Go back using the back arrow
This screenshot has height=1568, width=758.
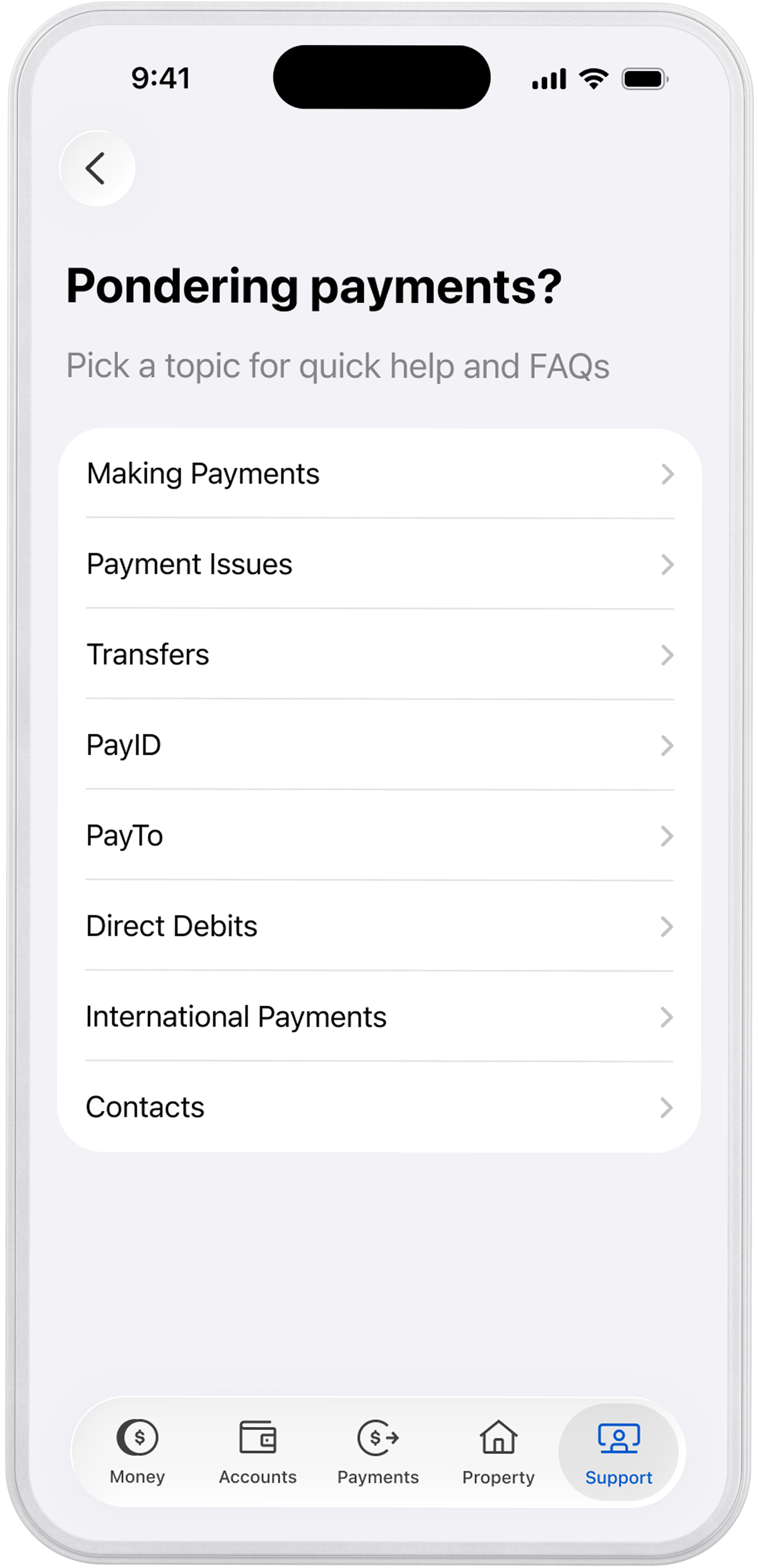[97, 169]
